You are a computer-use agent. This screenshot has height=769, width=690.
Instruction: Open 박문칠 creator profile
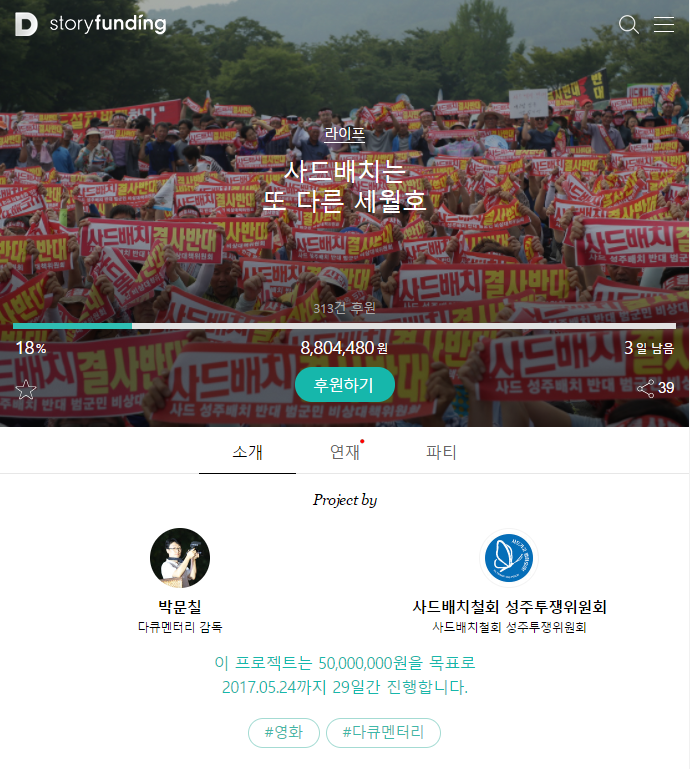180,558
